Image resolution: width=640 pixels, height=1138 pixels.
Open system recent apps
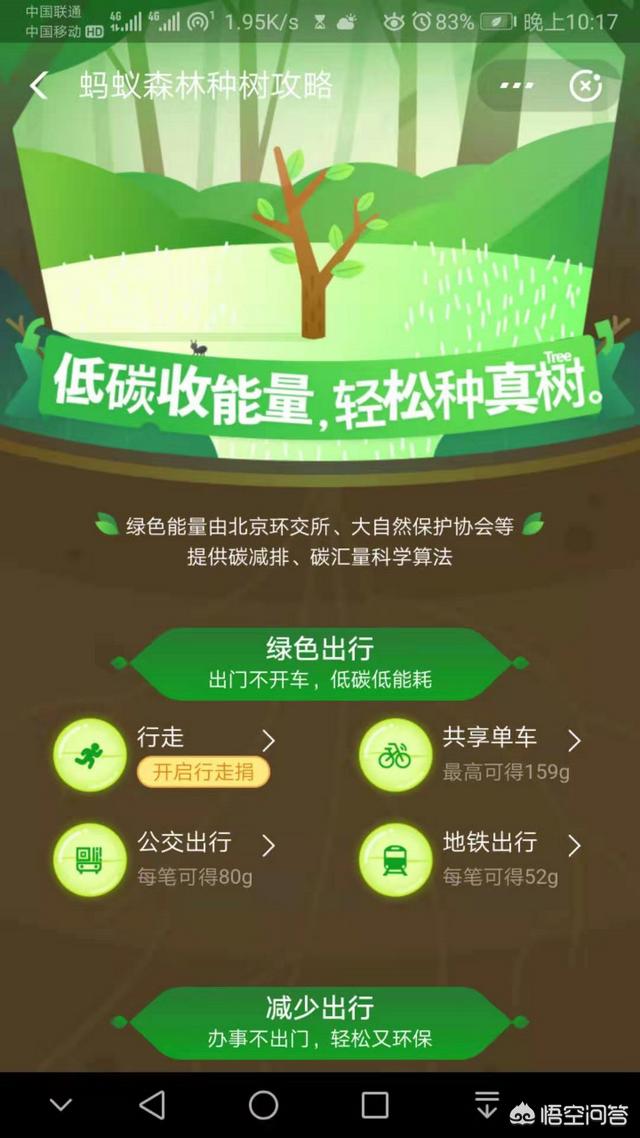(x=375, y=1105)
